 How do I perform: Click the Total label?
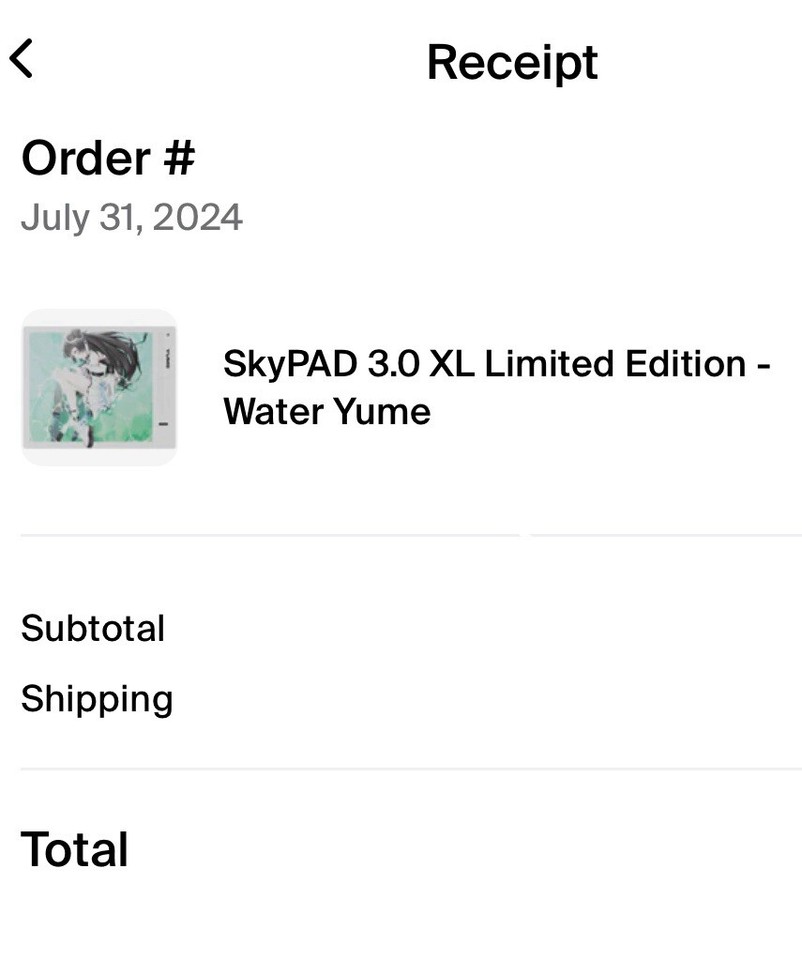click(75, 849)
